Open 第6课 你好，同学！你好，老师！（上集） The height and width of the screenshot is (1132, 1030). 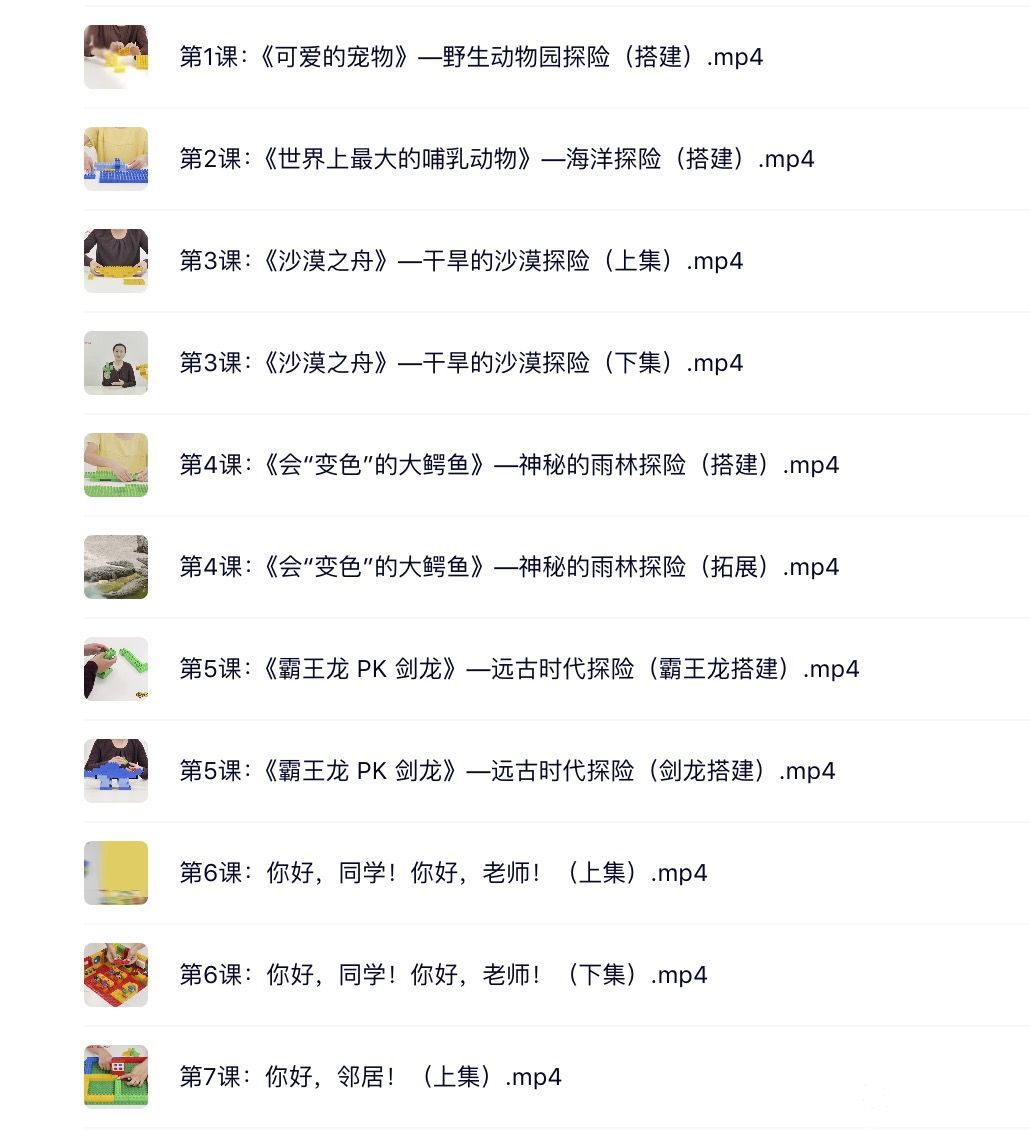[442, 873]
